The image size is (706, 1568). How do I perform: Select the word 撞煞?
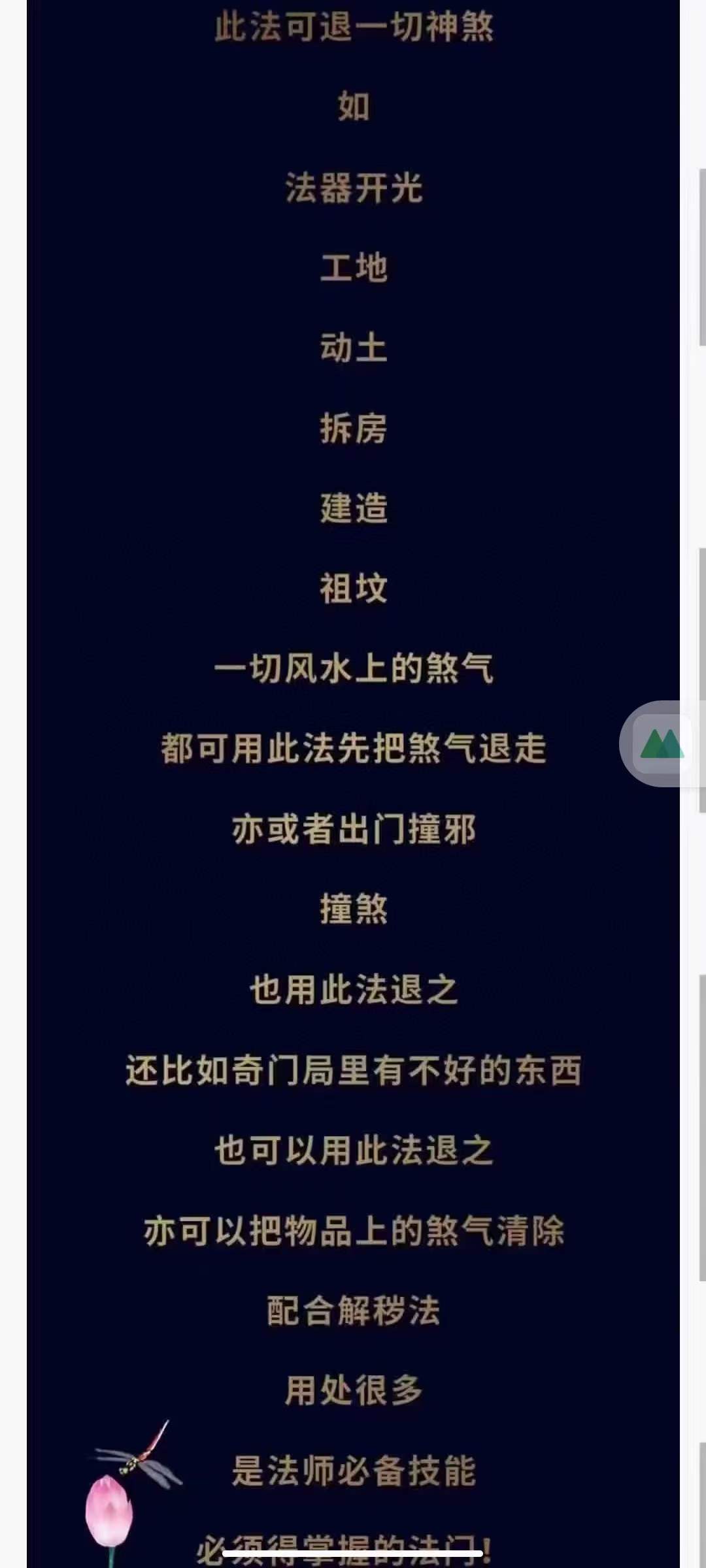(x=353, y=908)
